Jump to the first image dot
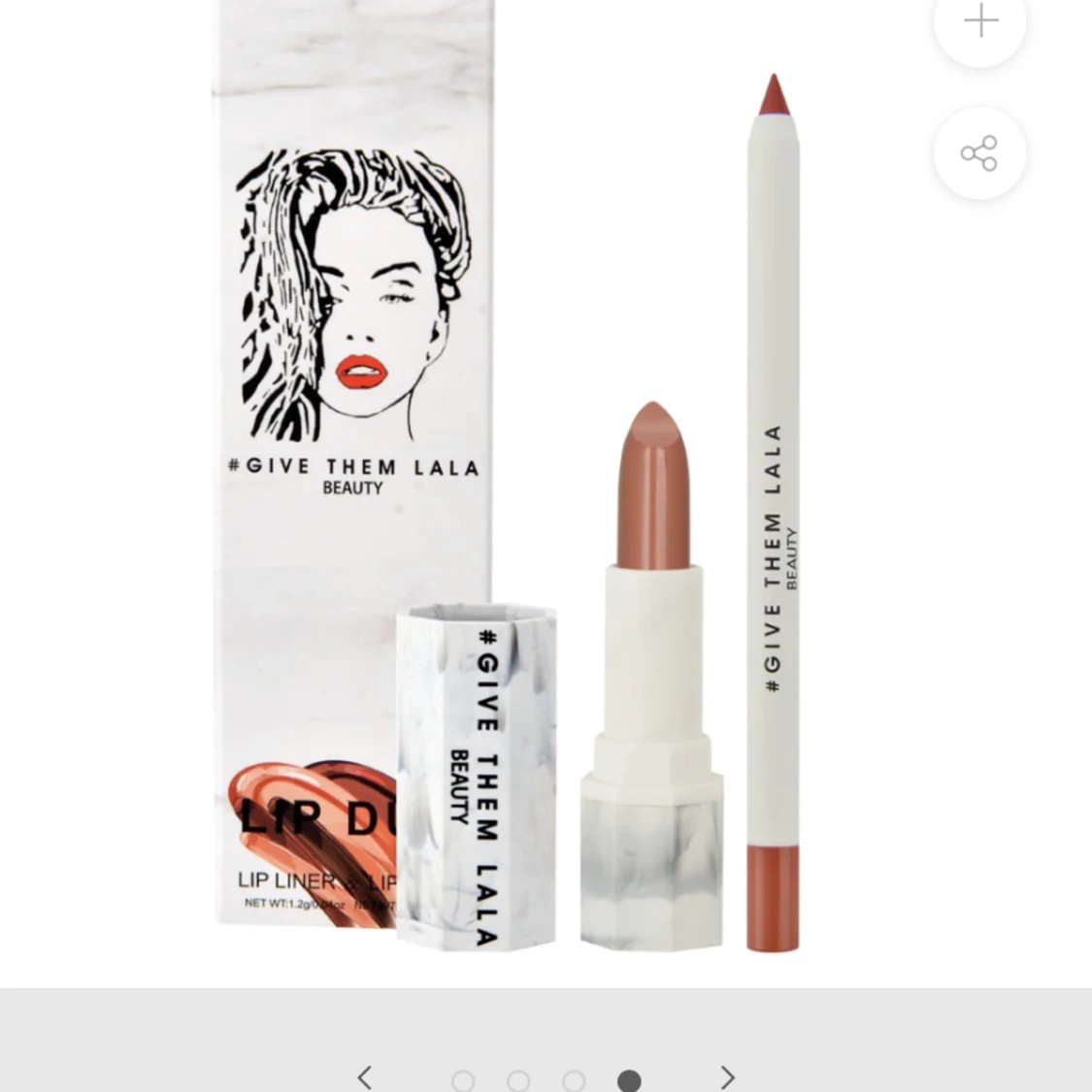 (463, 1080)
